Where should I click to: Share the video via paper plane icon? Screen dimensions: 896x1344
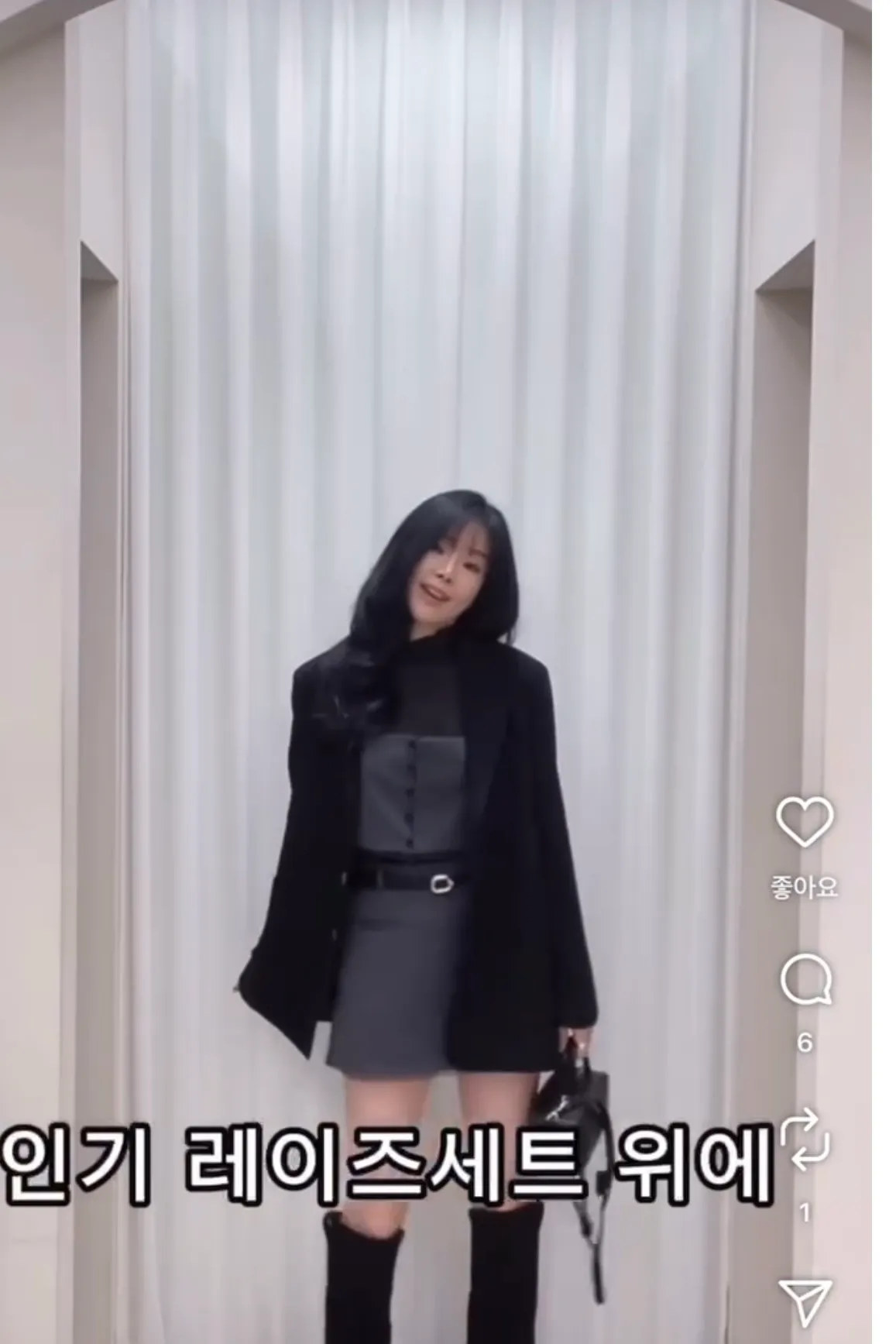[805, 1301]
